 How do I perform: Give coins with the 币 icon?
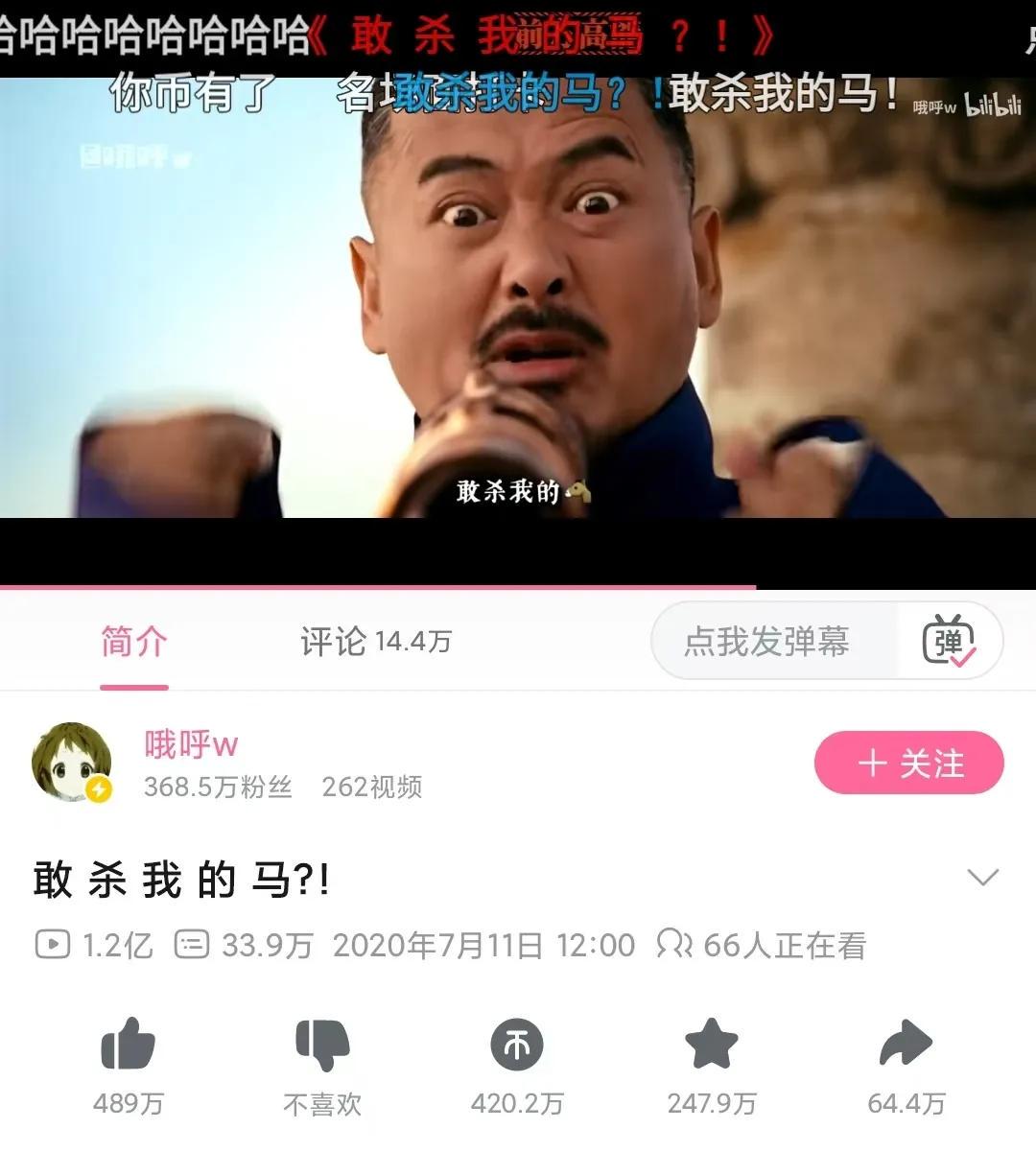coord(517,1046)
